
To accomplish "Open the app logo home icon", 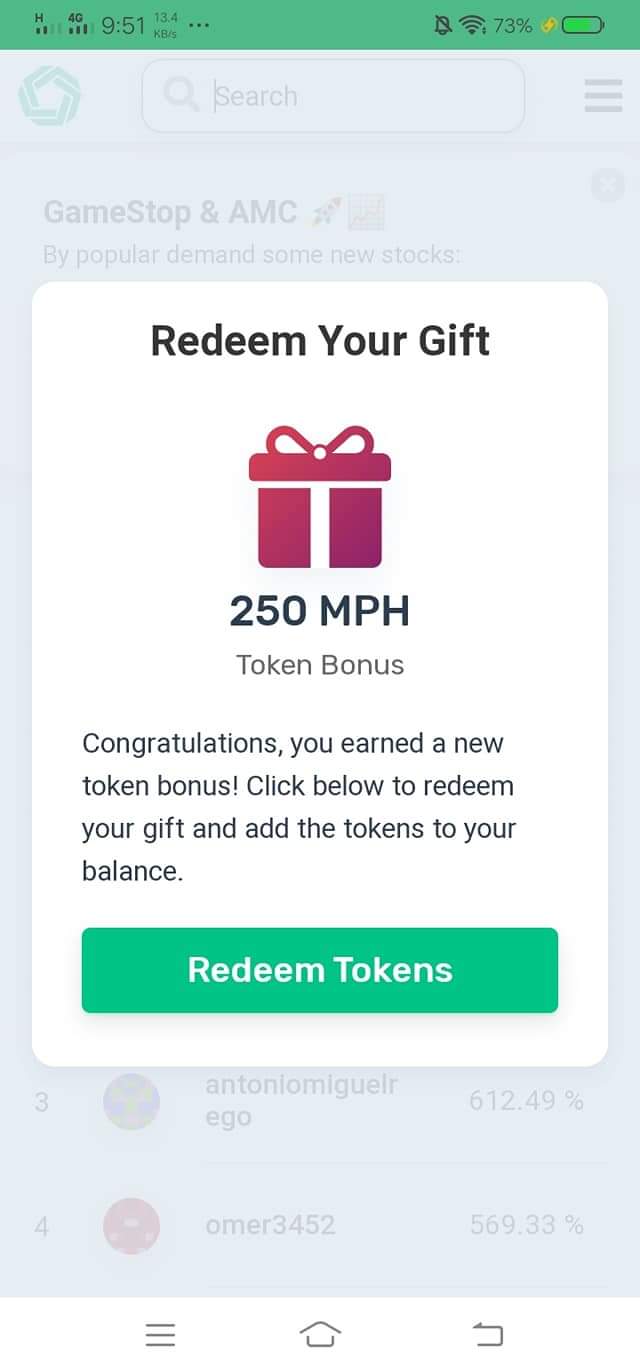I will [x=49, y=96].
